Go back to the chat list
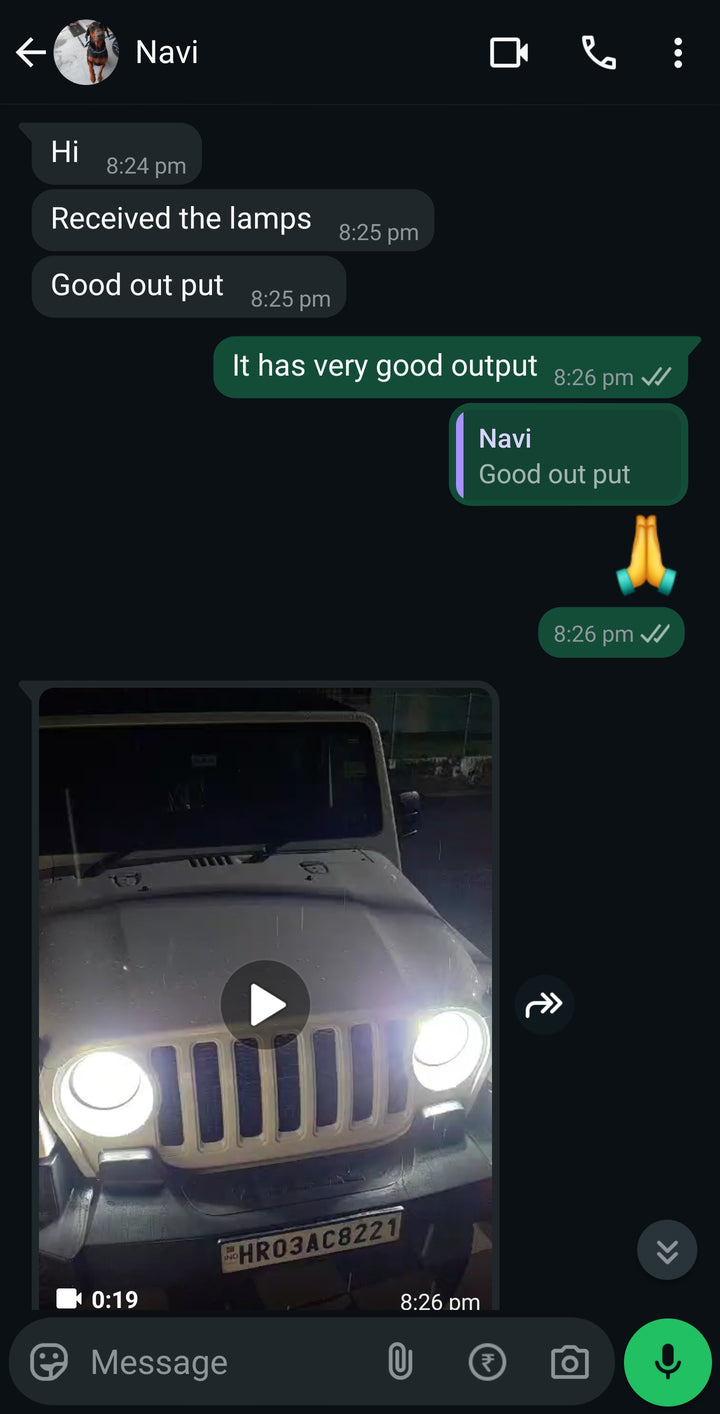This screenshot has width=720, height=1414. (x=30, y=53)
